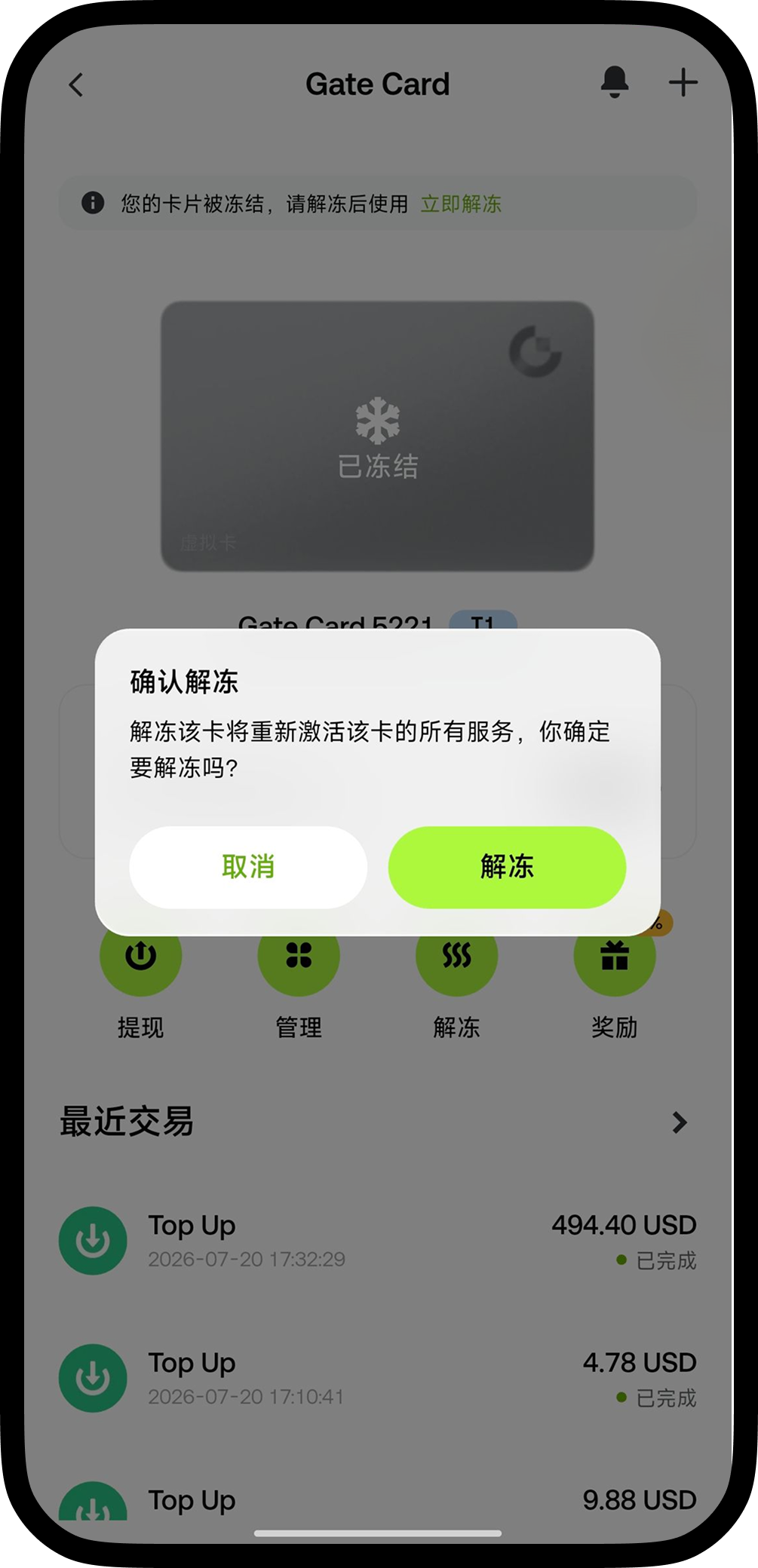Go back using the top-left arrow
The width and height of the screenshot is (758, 1568).
[x=76, y=84]
